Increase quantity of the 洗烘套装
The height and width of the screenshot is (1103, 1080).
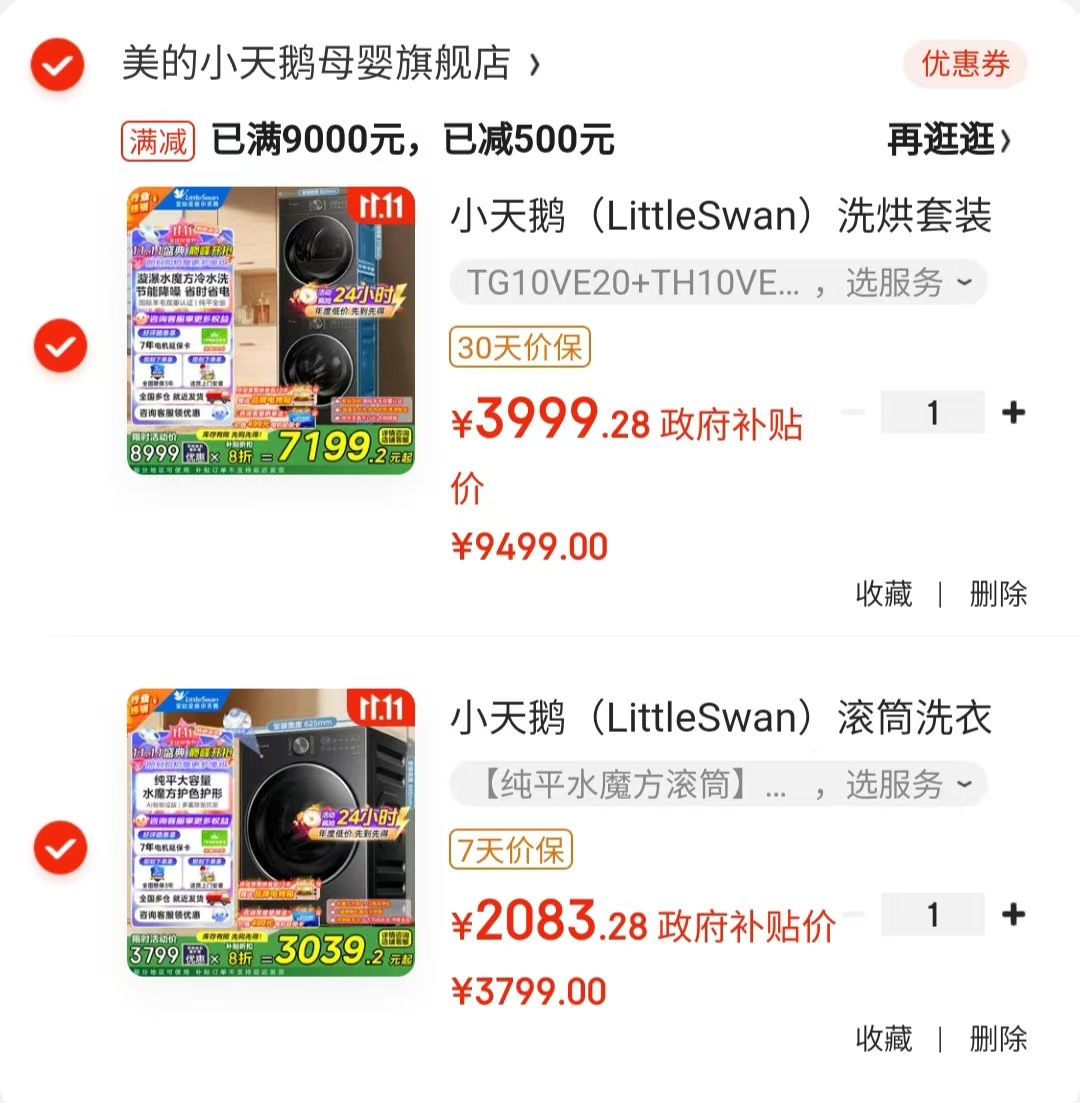click(x=1014, y=412)
